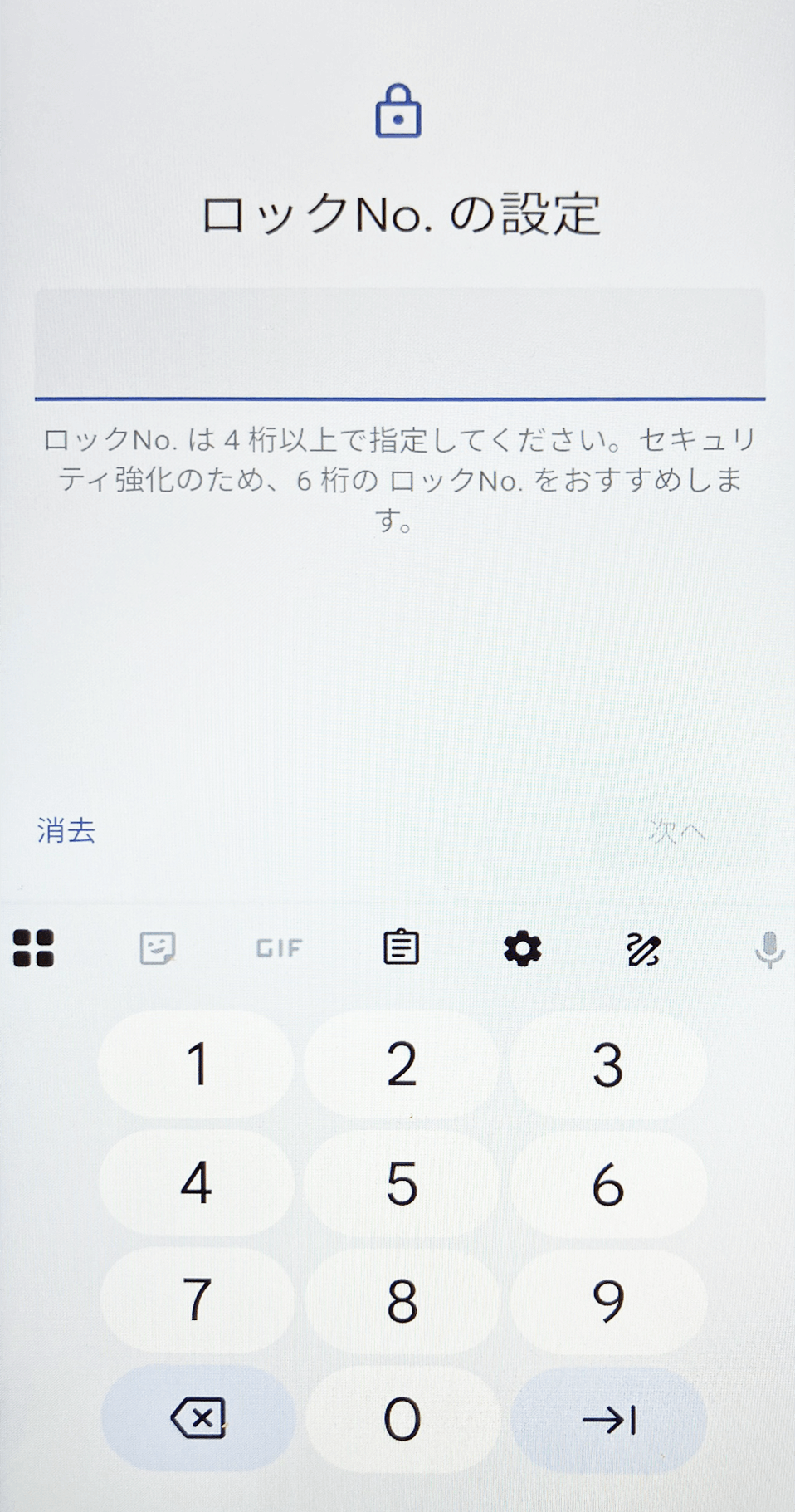Enter digit 0 on the keypad
Image resolution: width=795 pixels, height=1512 pixels.
402,1419
